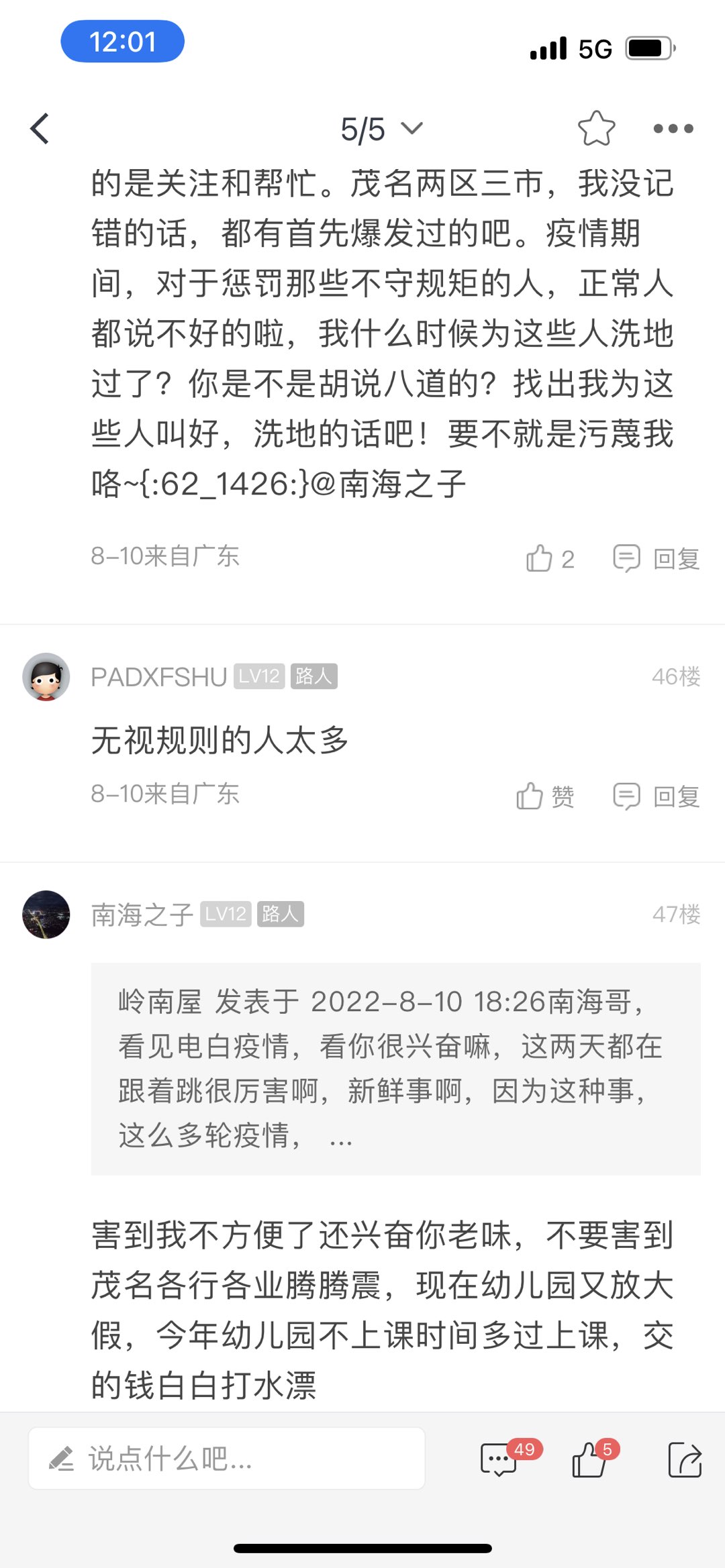Reply to the comment with 2 likes
The height and width of the screenshot is (1568, 725).
pos(656,558)
